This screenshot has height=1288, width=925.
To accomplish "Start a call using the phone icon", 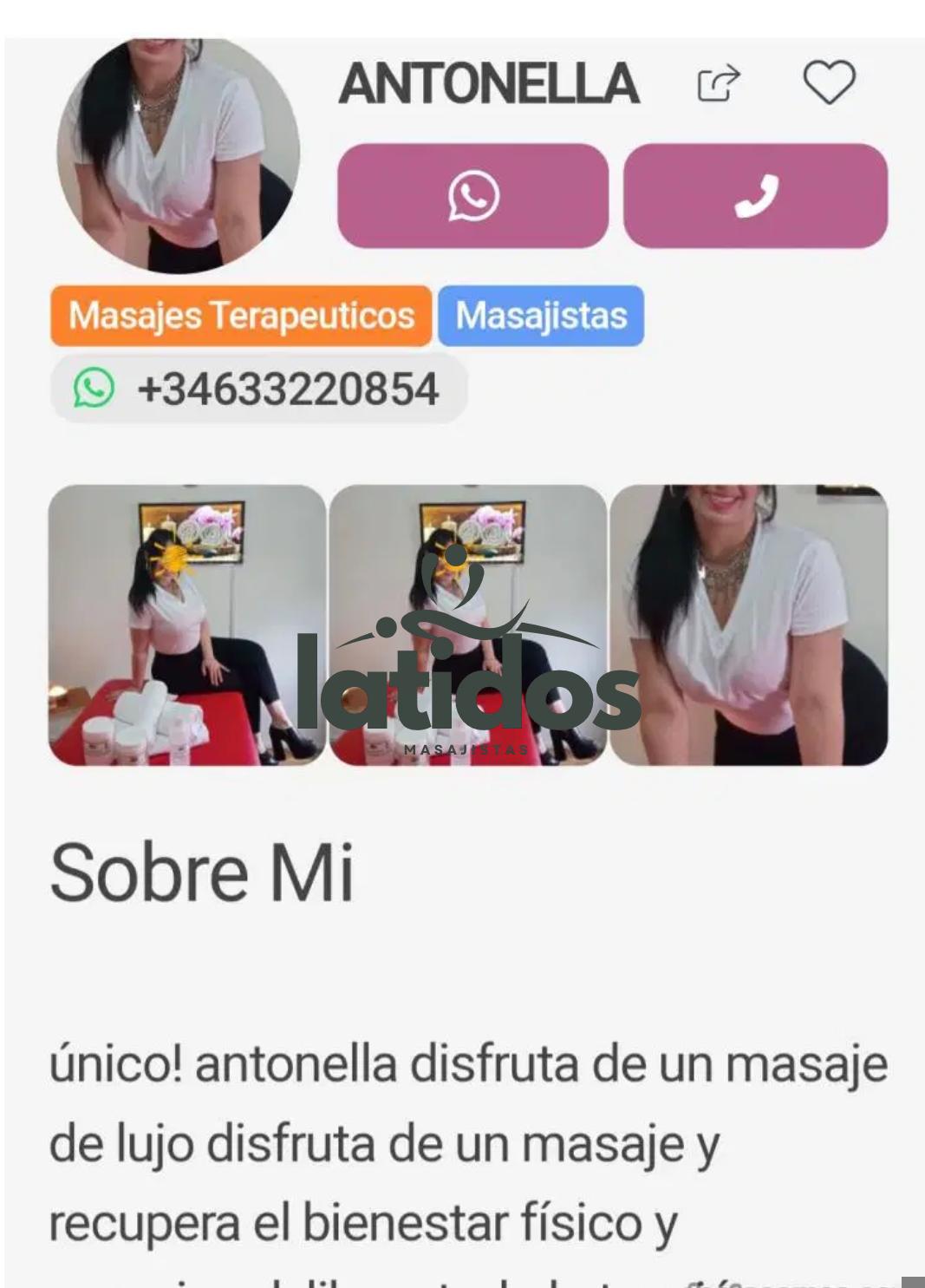I will [757, 194].
